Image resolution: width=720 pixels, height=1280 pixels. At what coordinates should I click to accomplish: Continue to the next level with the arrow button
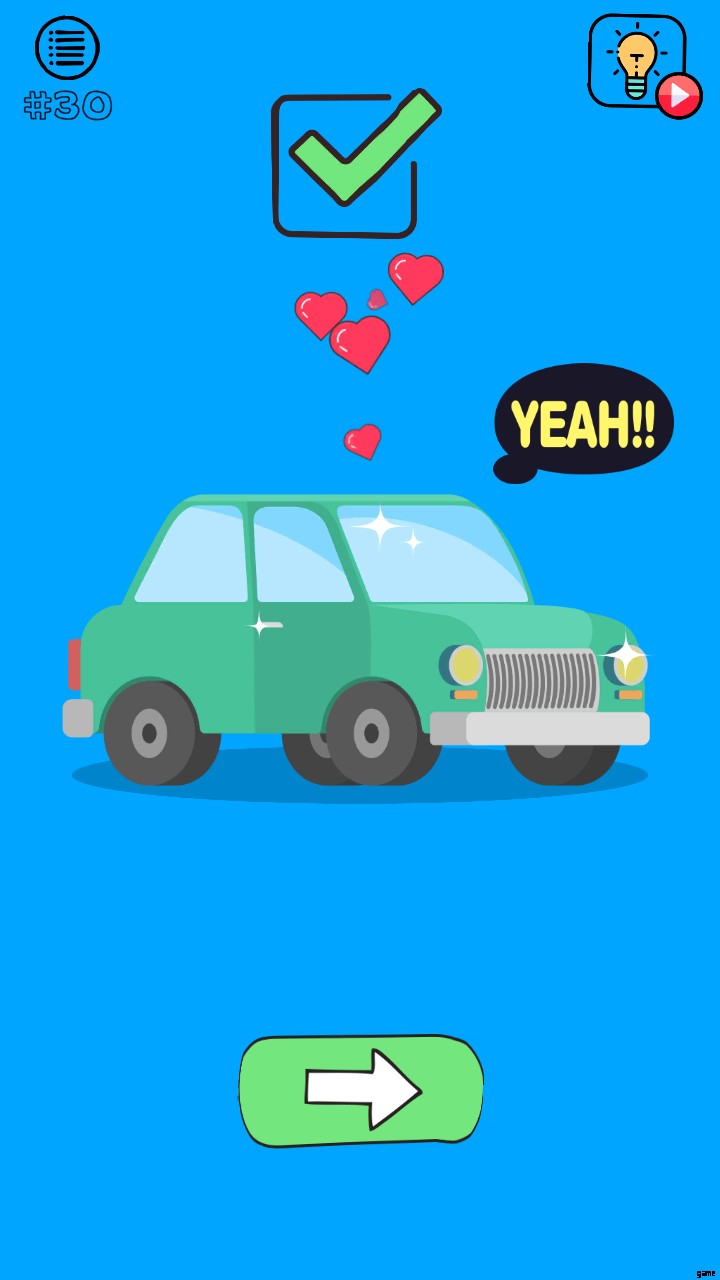point(361,1090)
